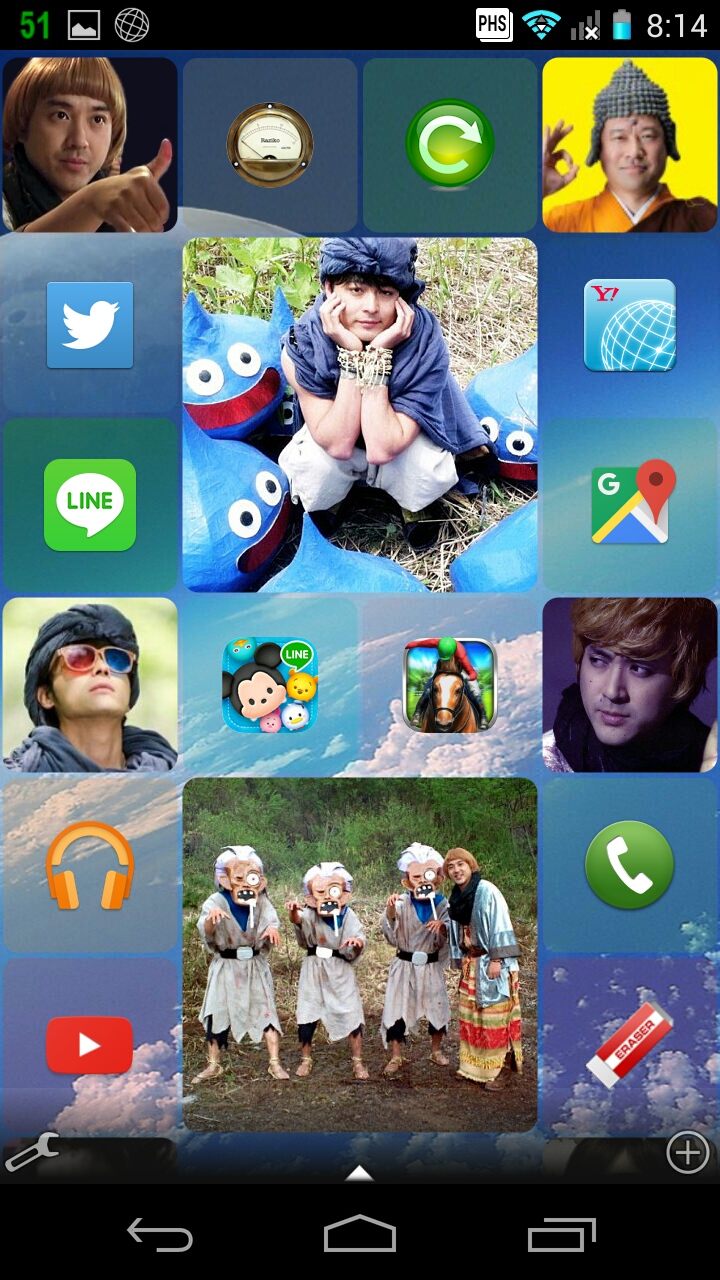Open Google Maps
The image size is (720, 1280).
tap(630, 503)
